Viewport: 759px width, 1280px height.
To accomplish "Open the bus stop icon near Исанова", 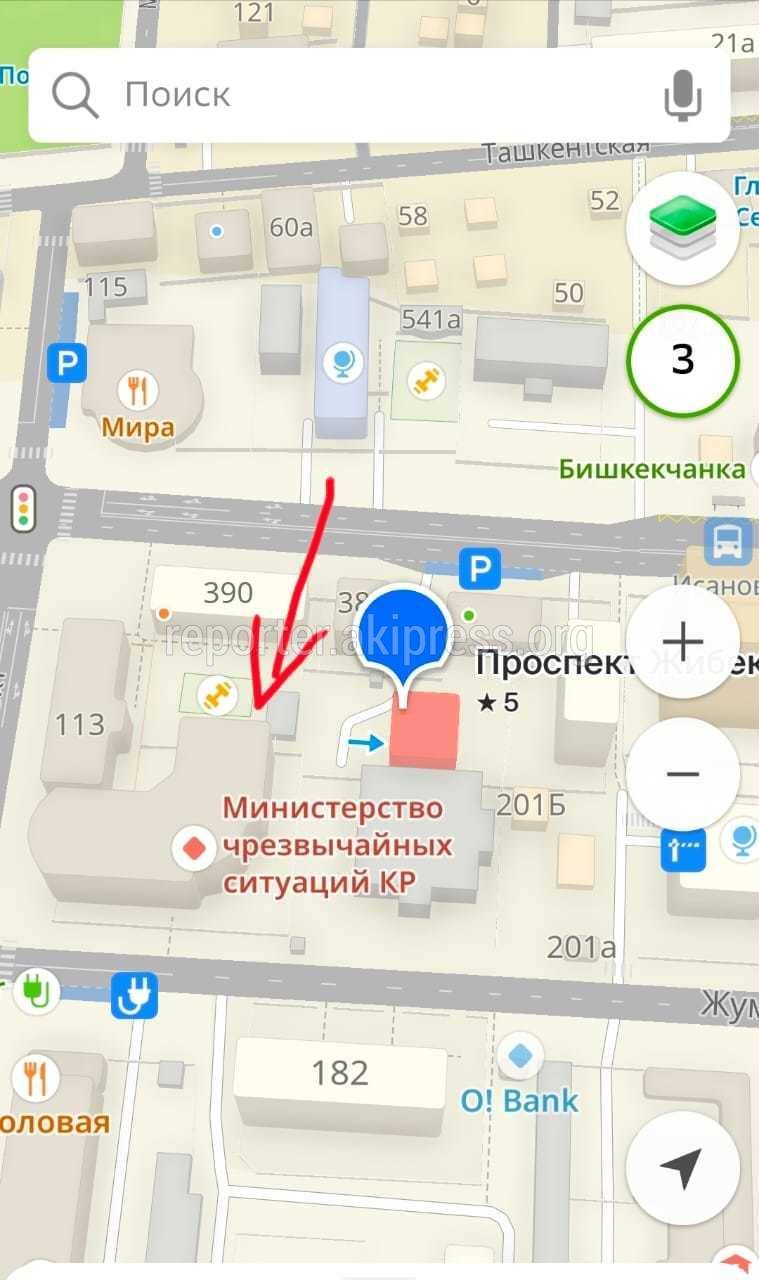I will 725,543.
